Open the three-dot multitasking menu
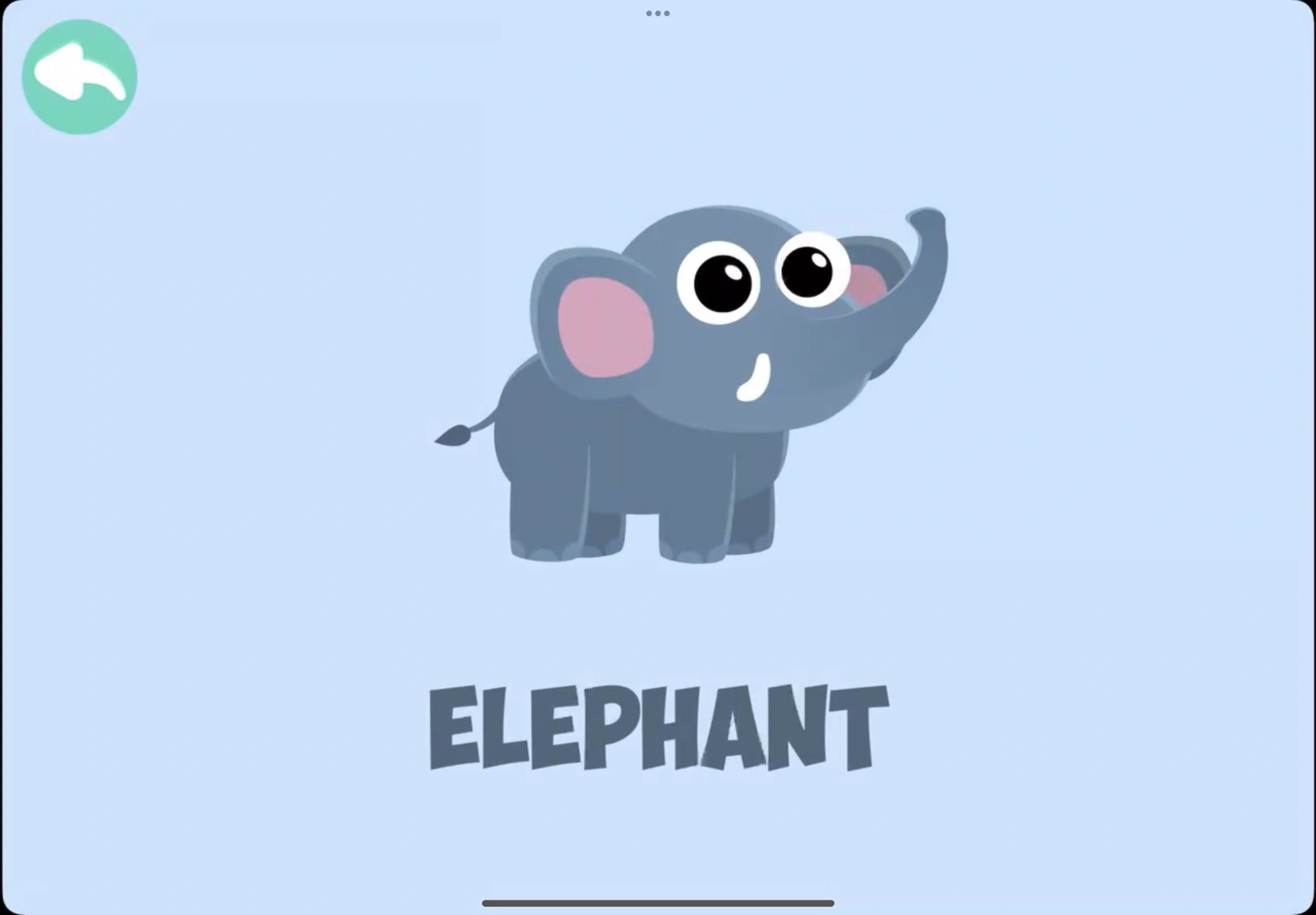 pos(657,13)
